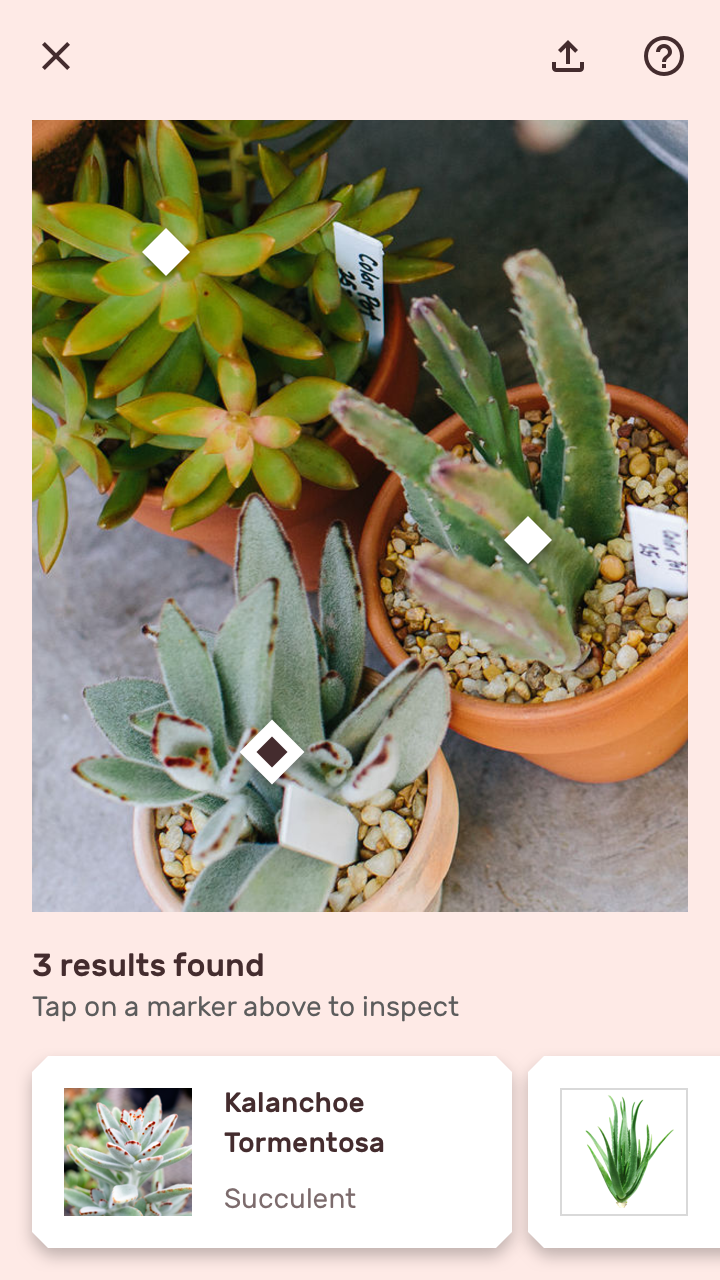Close the plant results screen
Screen dimensions: 720x1280
(x=56, y=56)
